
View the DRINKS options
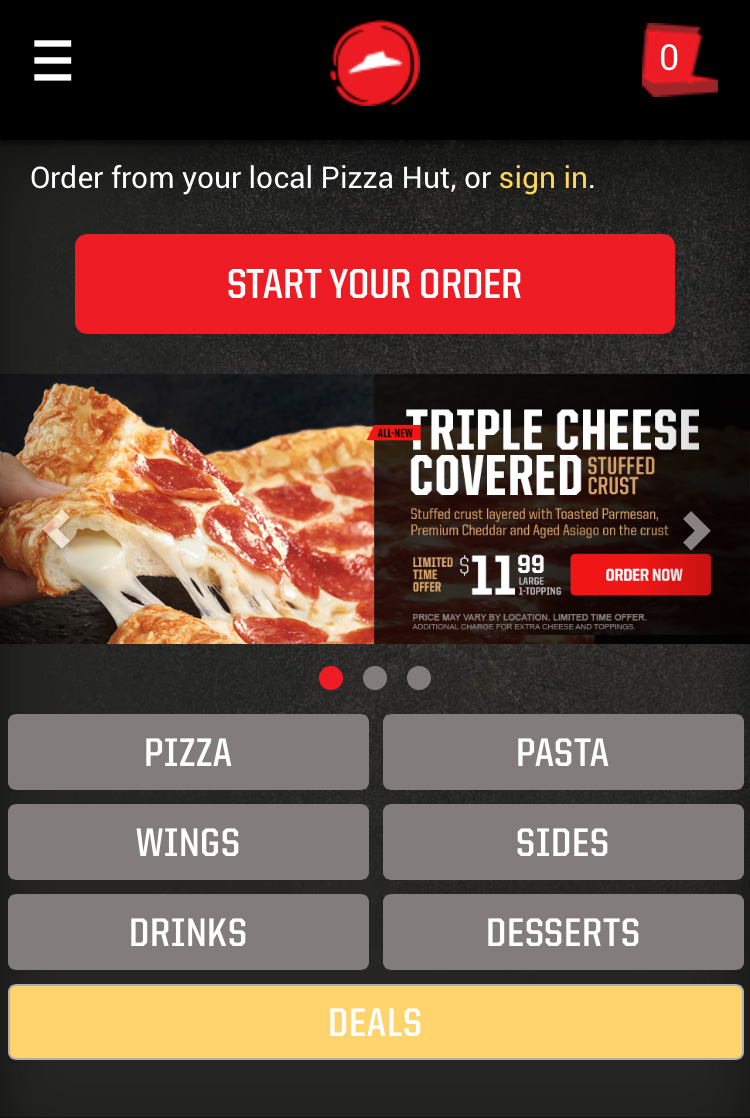pyautogui.click(x=188, y=932)
